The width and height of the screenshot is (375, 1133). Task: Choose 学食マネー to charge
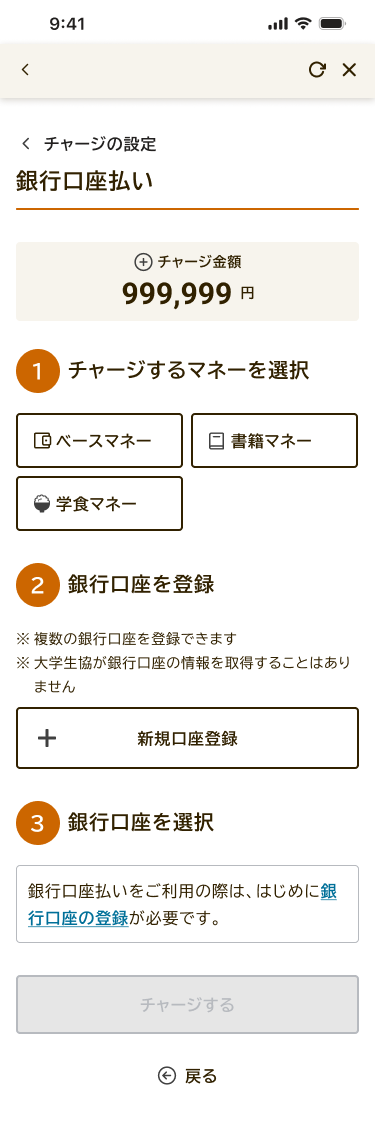pos(100,504)
